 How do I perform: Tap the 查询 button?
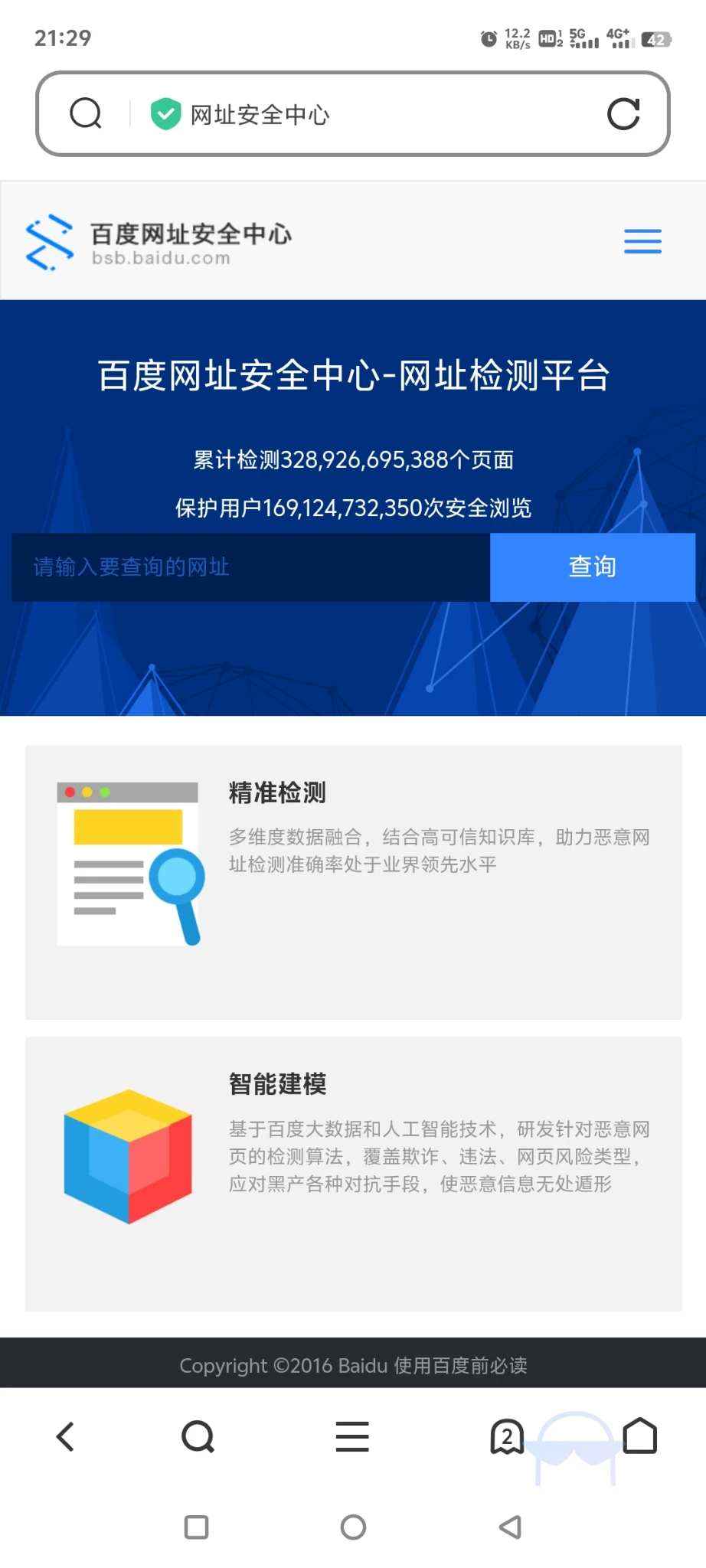(x=592, y=567)
